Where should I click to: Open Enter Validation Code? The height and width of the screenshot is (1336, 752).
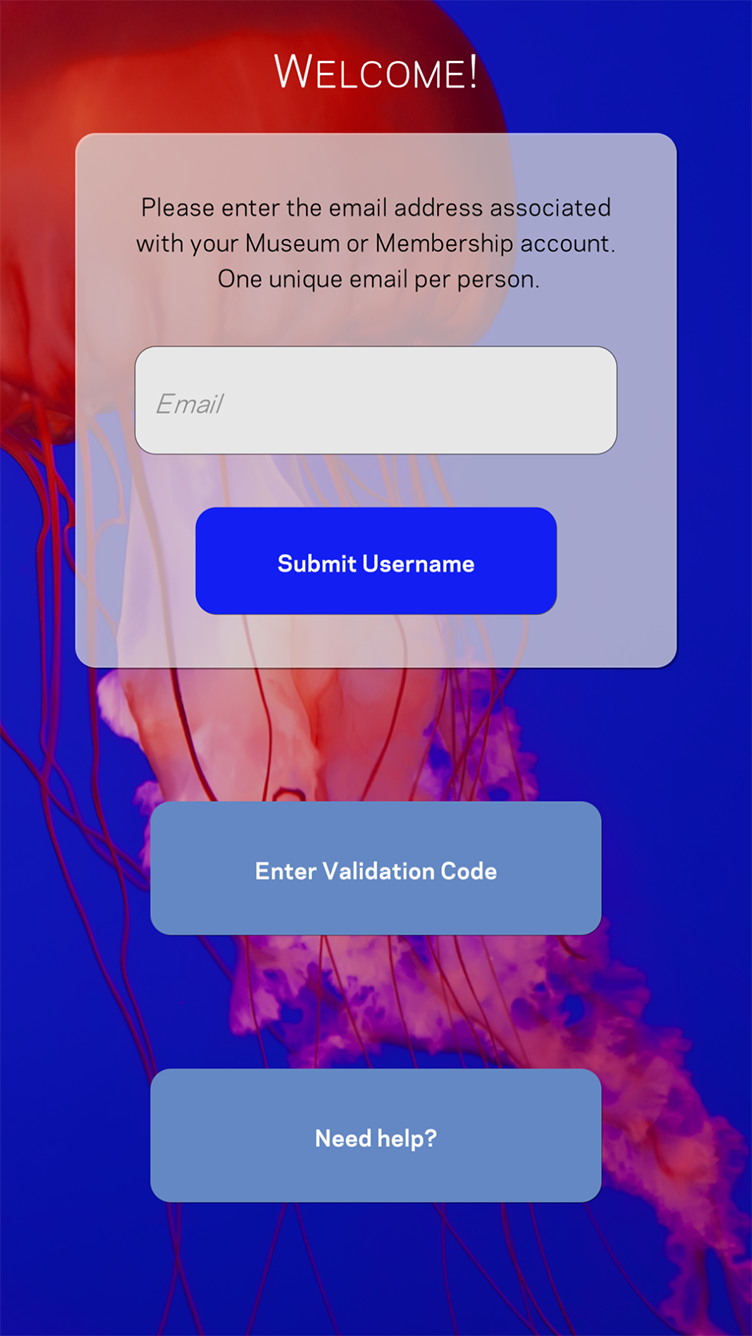[375, 868]
